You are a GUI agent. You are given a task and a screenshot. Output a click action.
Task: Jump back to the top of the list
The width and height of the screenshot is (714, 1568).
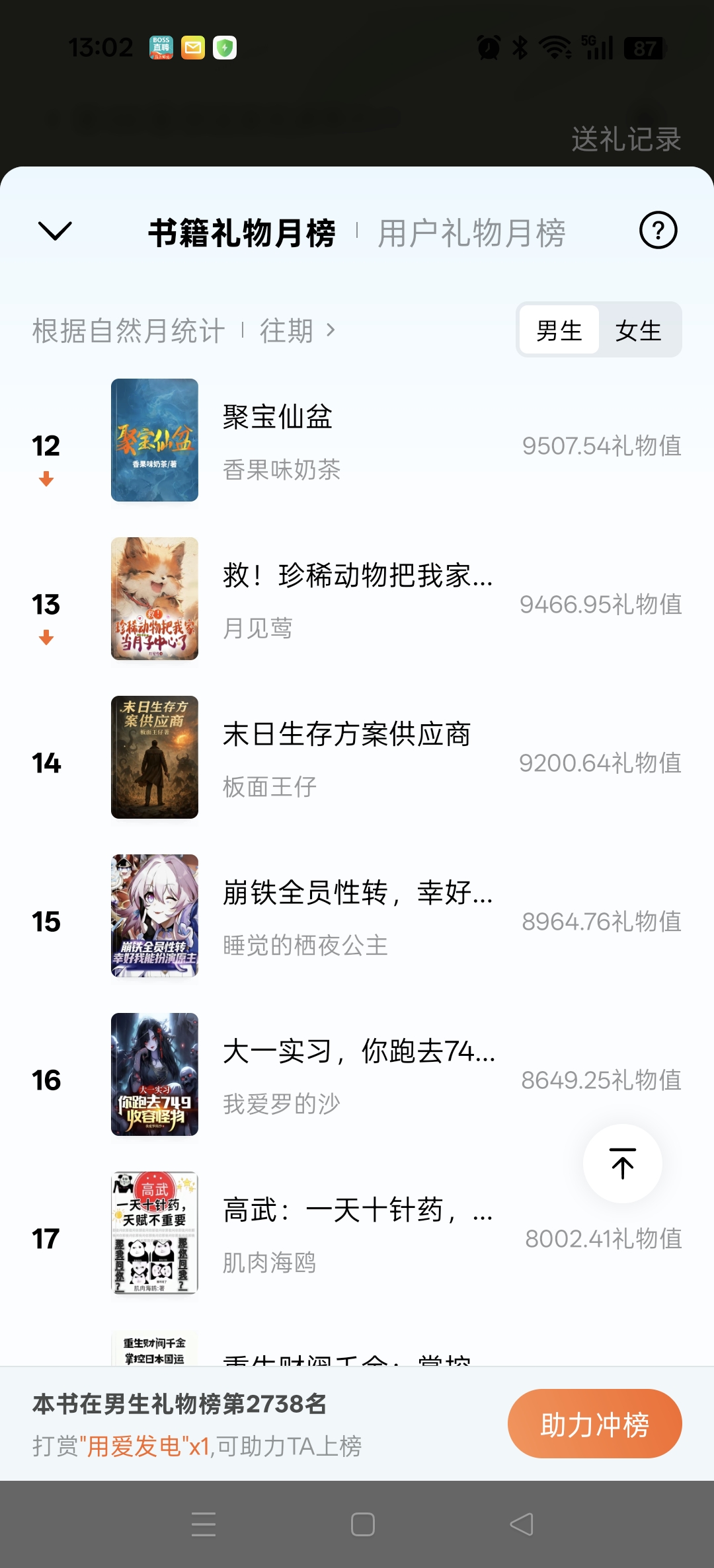(622, 1164)
